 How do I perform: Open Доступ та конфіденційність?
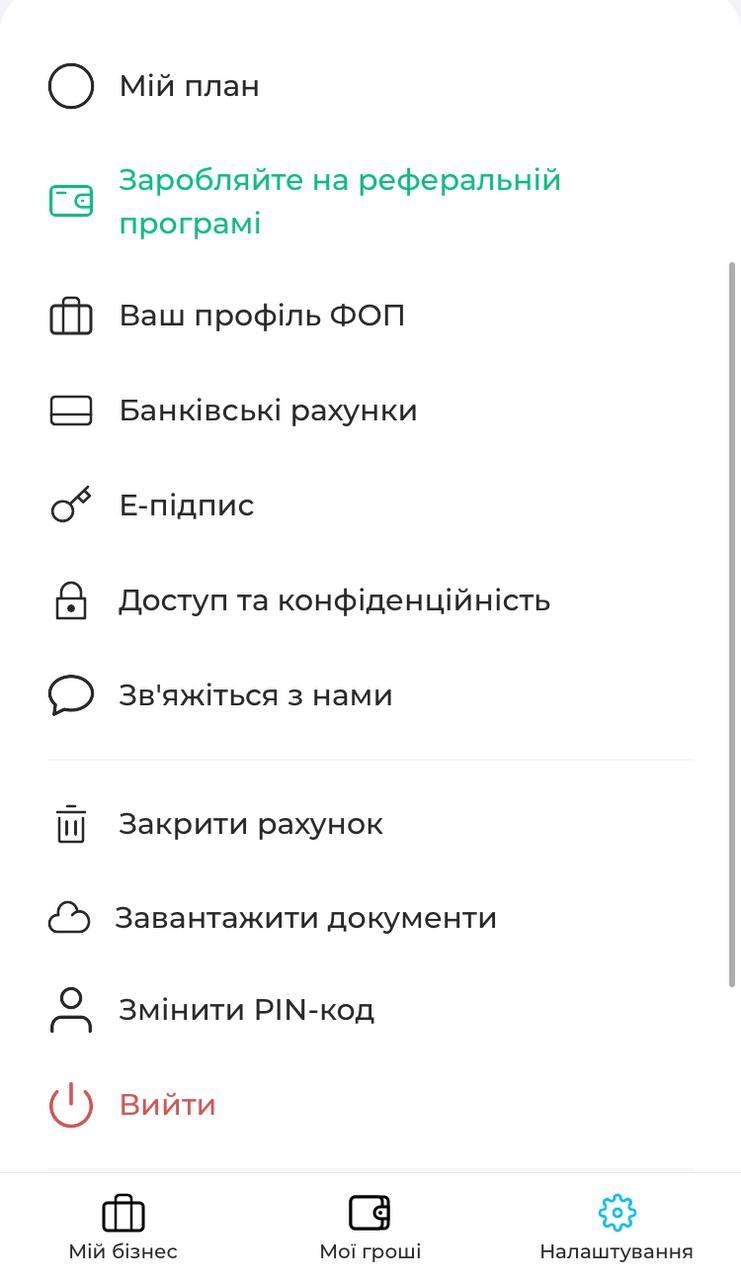click(370, 600)
